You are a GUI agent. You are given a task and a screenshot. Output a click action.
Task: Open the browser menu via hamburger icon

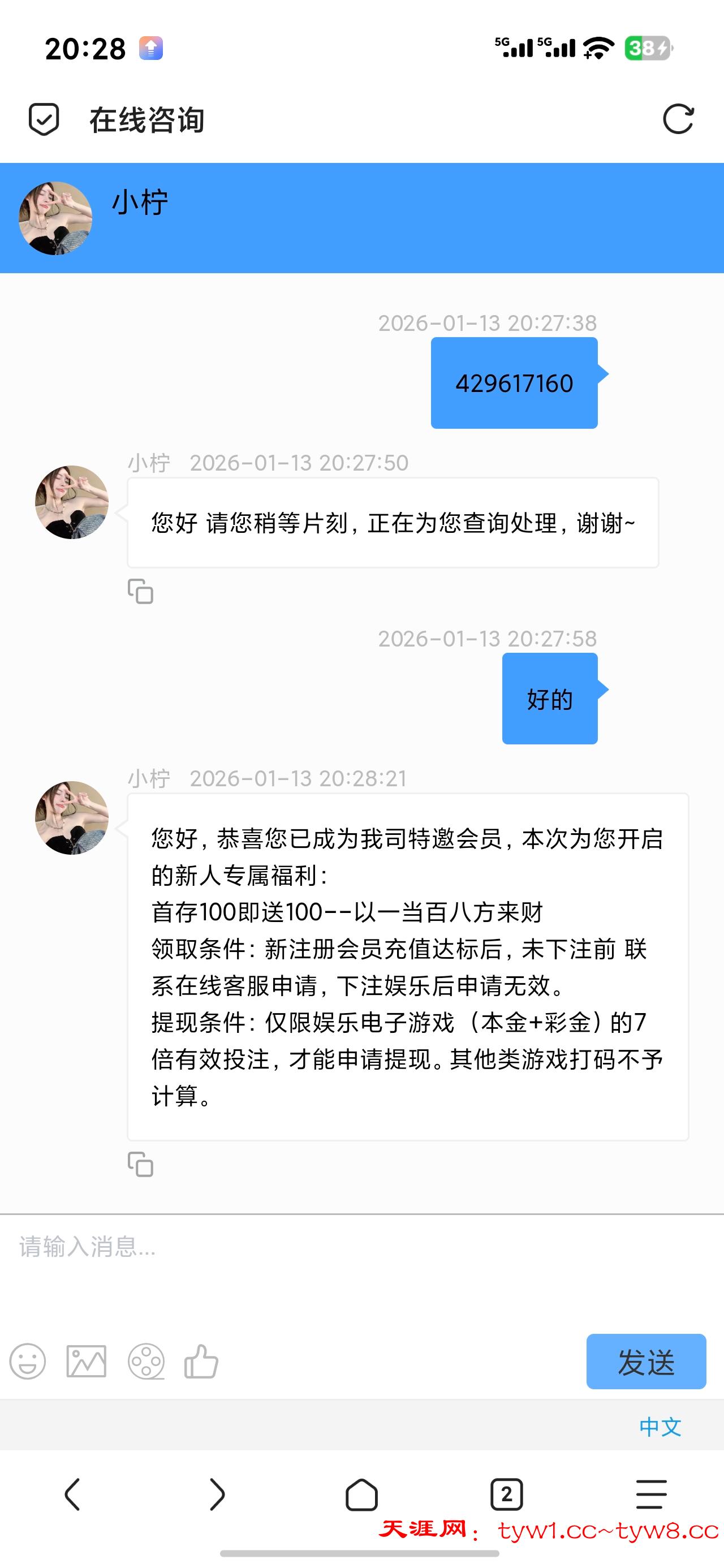pos(651,1493)
